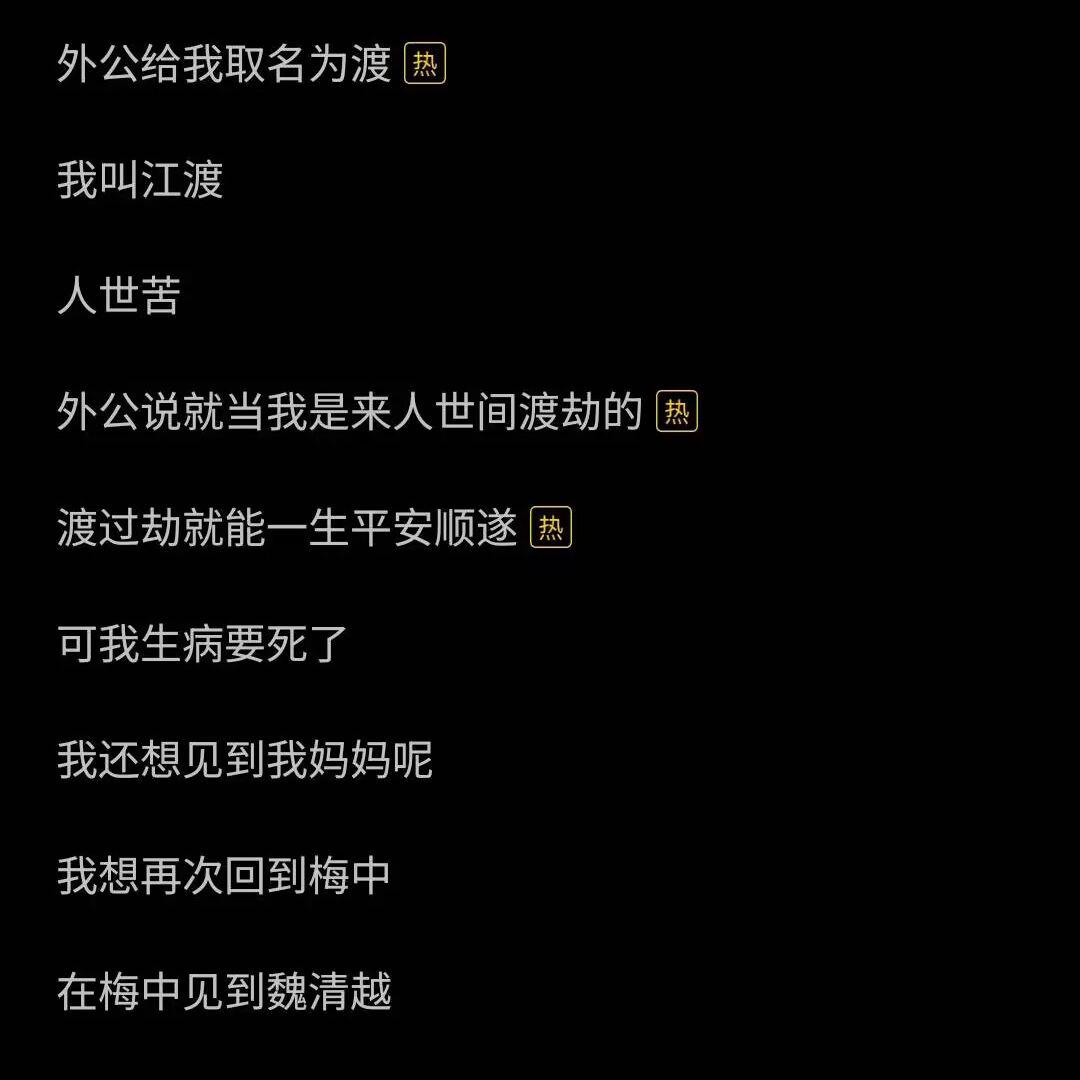The image size is (1080, 1080).
Task: Open hot comments badge after 来人世间渡劫的
Action: click(x=677, y=412)
